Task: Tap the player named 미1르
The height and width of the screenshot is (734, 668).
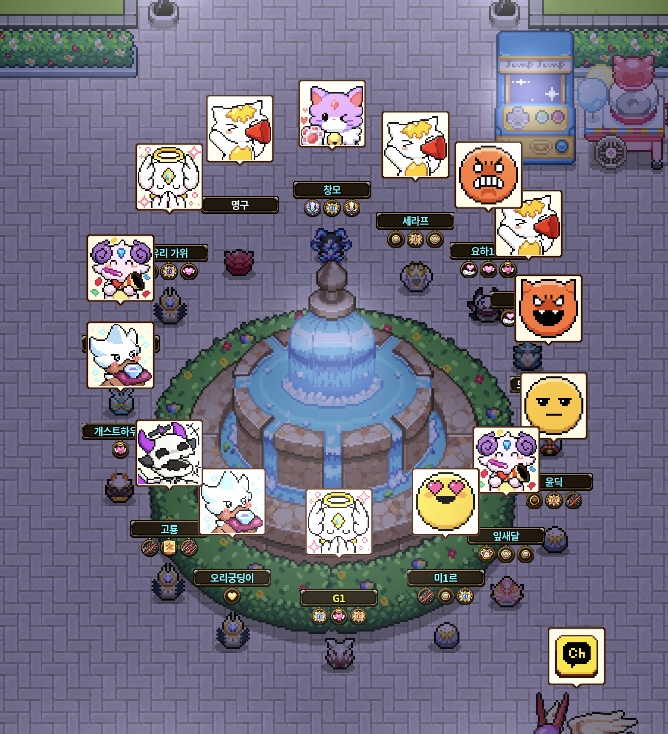Action: (446, 578)
